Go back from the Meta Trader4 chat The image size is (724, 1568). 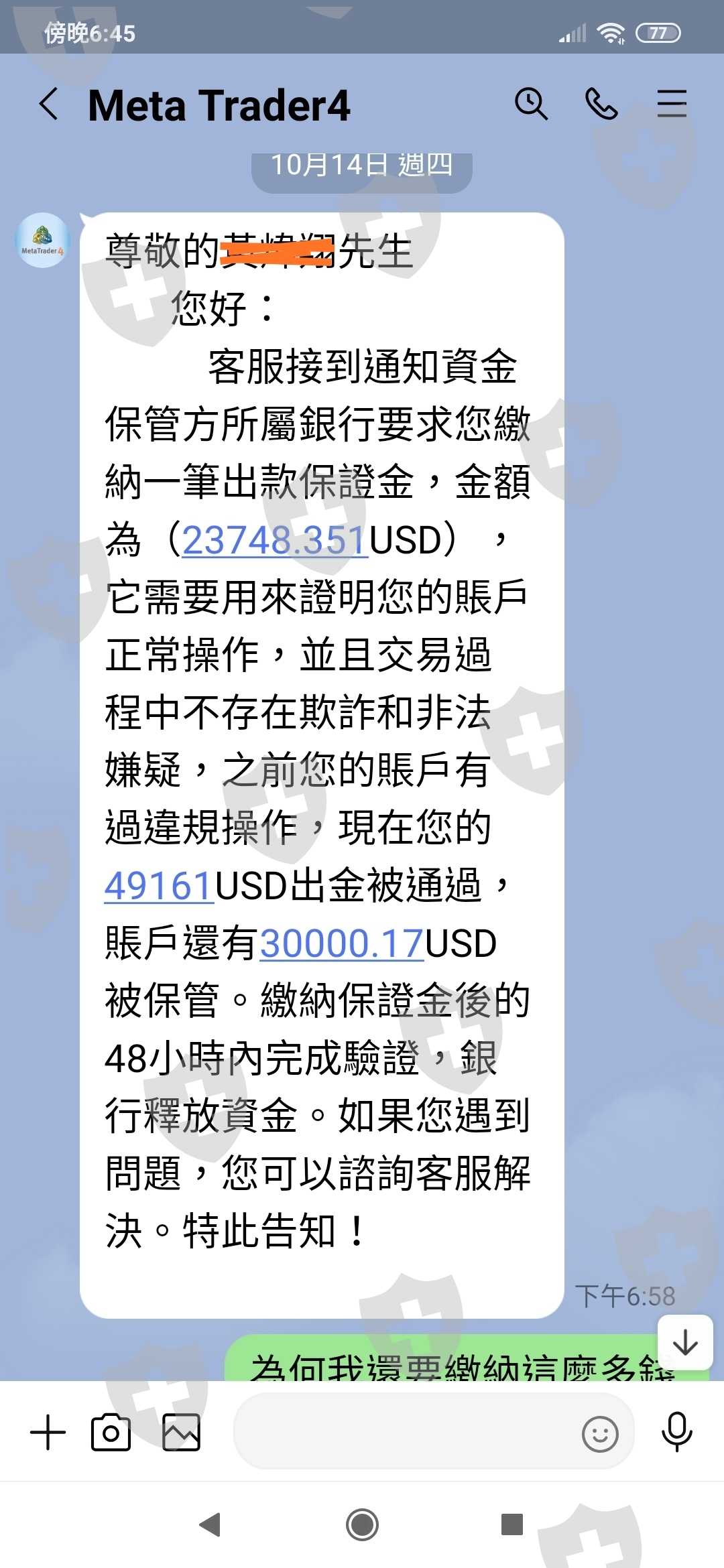click(49, 105)
